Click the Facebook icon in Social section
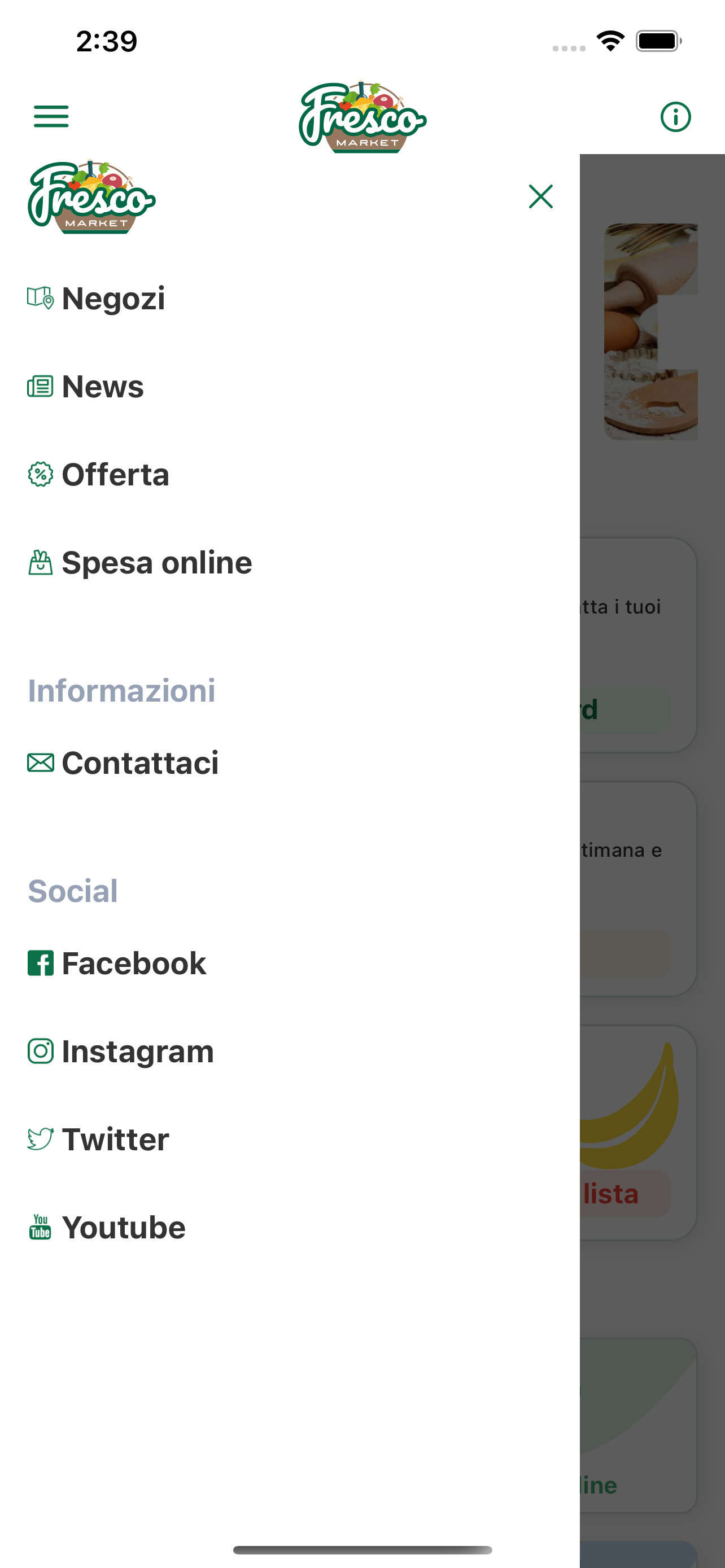 40,962
